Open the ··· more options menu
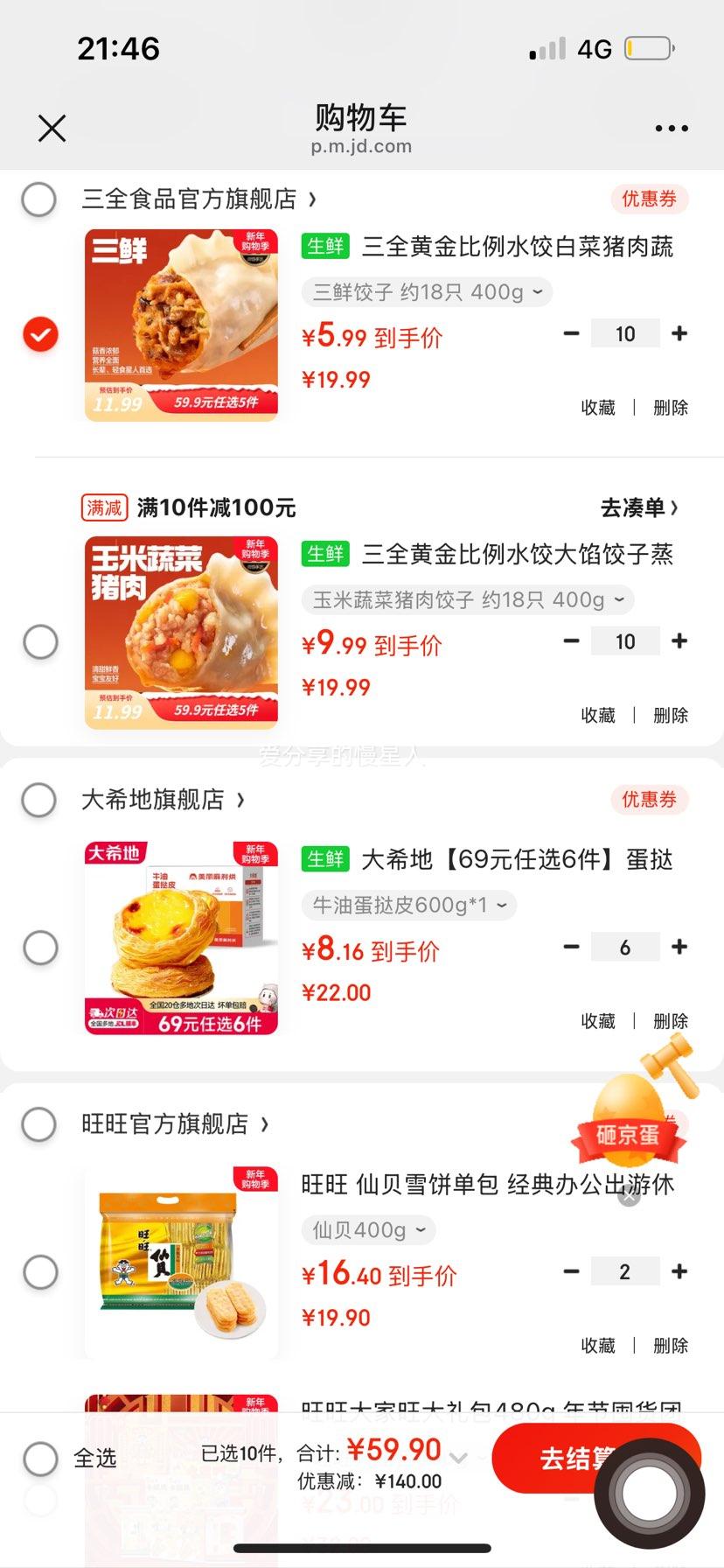This screenshot has width=724, height=1568. 671,128
